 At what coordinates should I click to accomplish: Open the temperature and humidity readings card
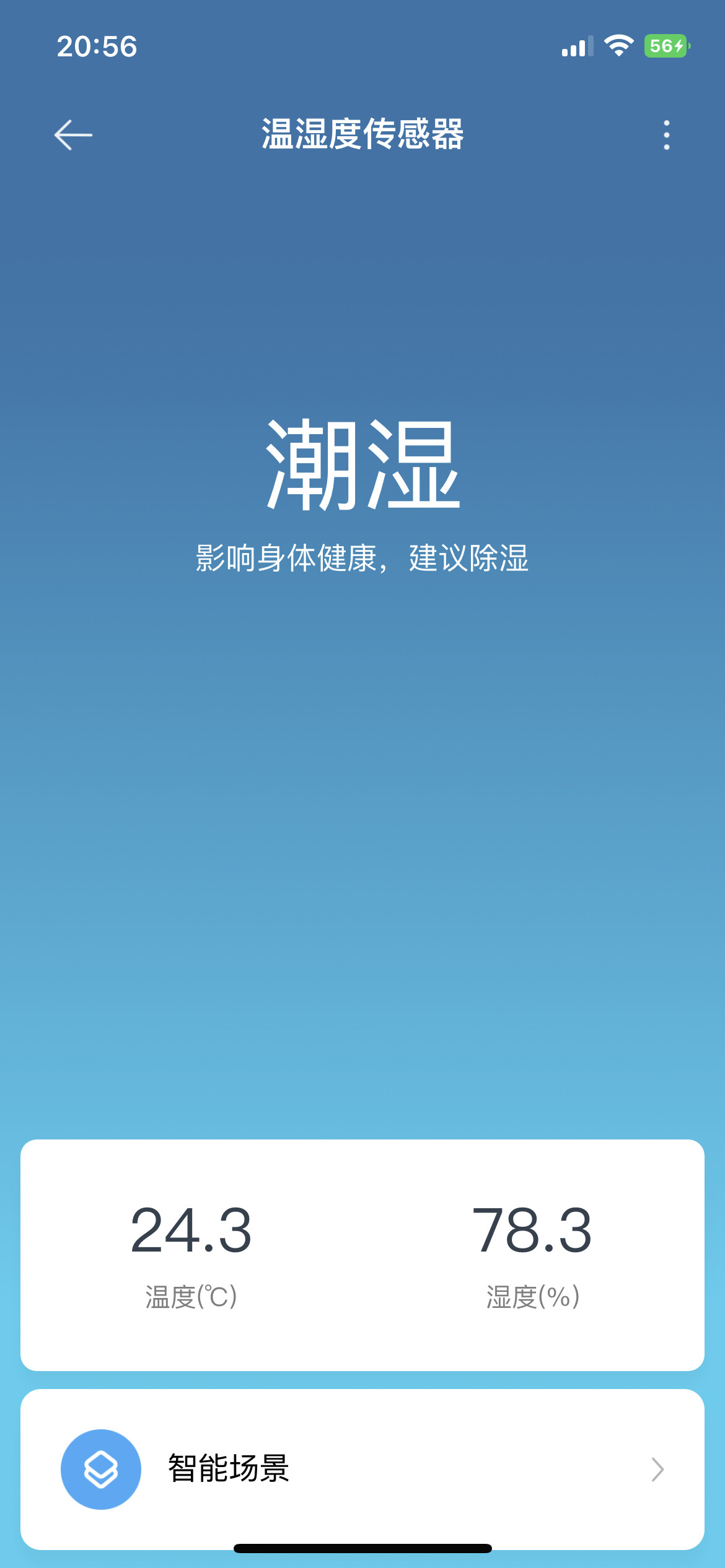point(362,1255)
